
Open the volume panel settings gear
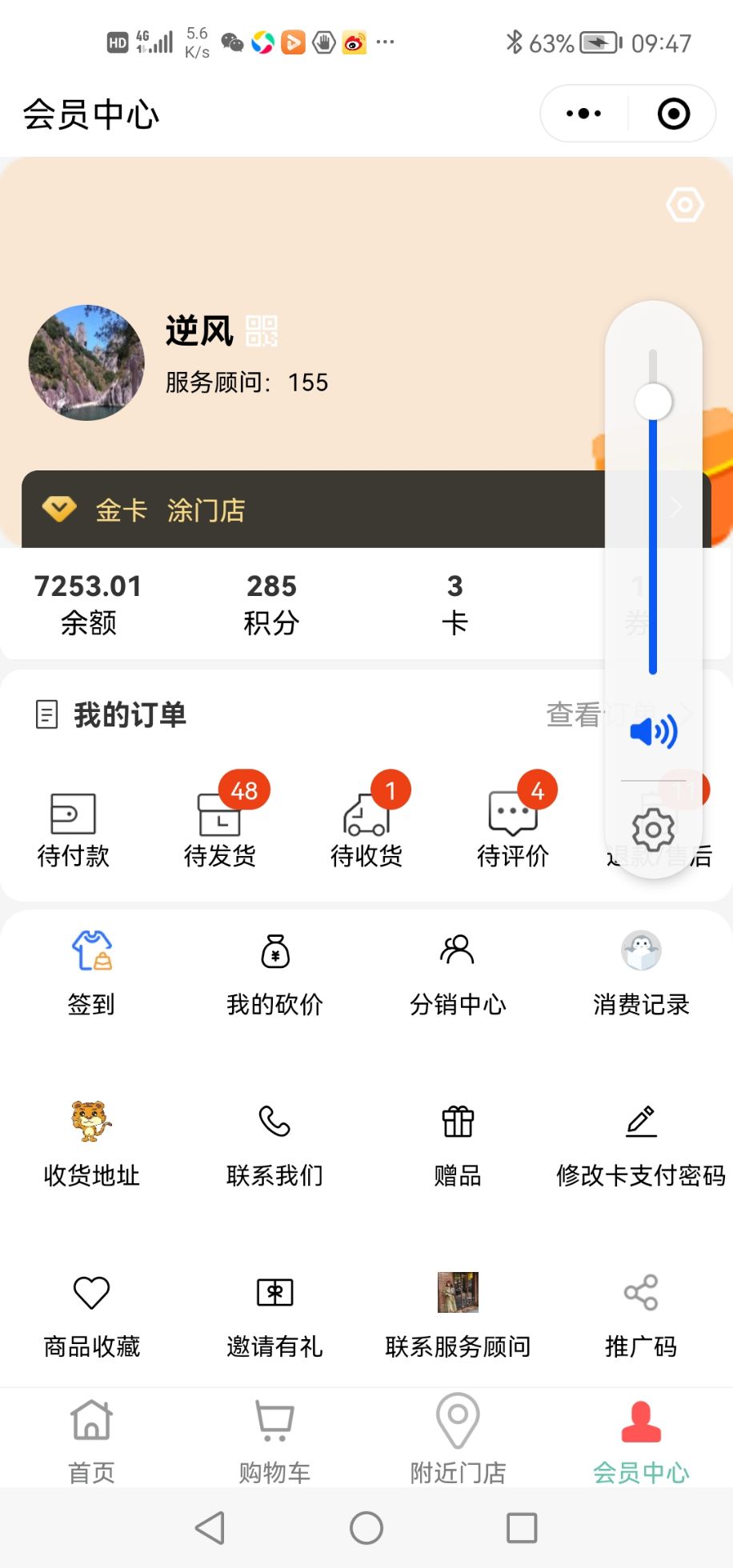654,830
